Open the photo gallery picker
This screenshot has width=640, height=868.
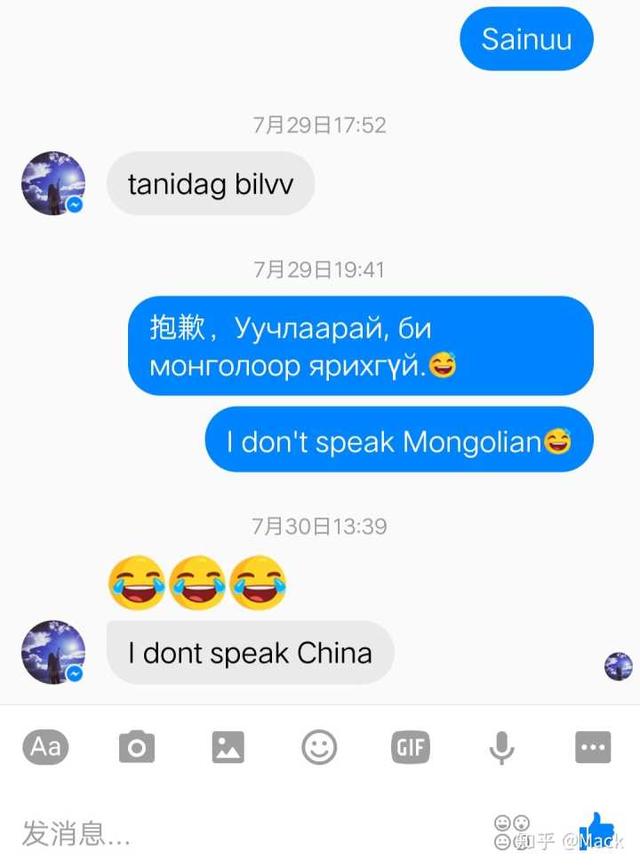click(228, 746)
